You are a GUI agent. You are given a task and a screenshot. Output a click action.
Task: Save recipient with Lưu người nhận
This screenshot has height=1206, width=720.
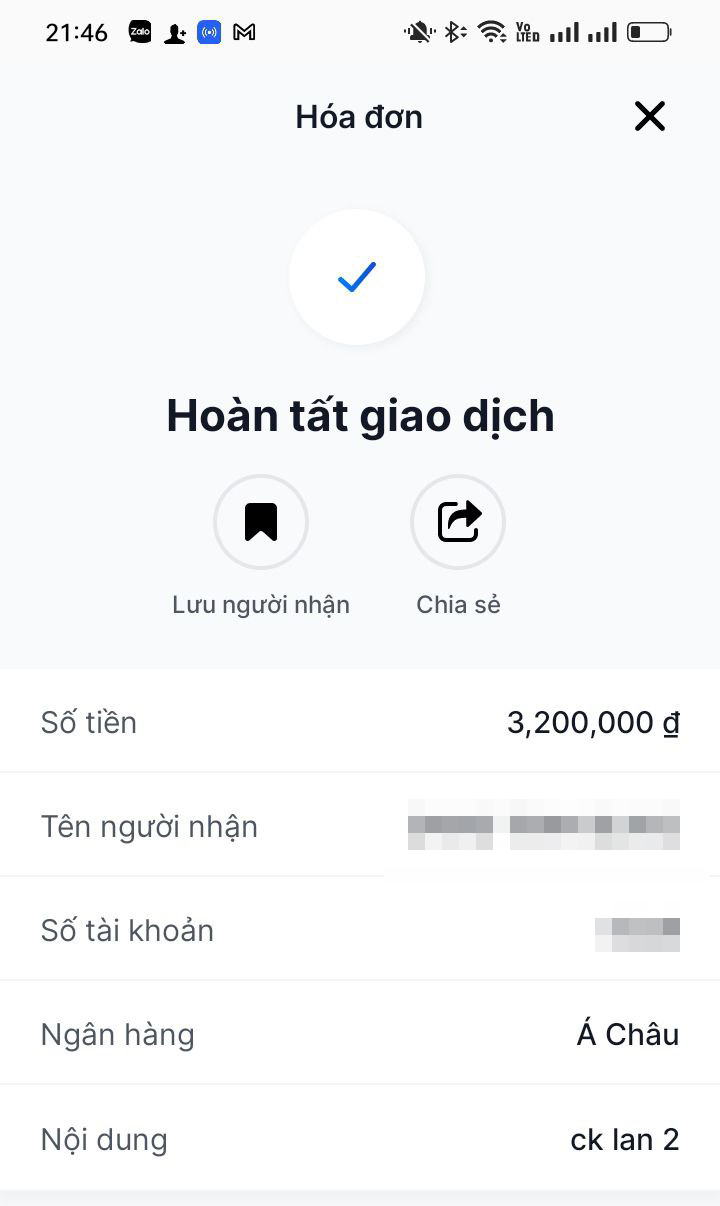tap(261, 522)
